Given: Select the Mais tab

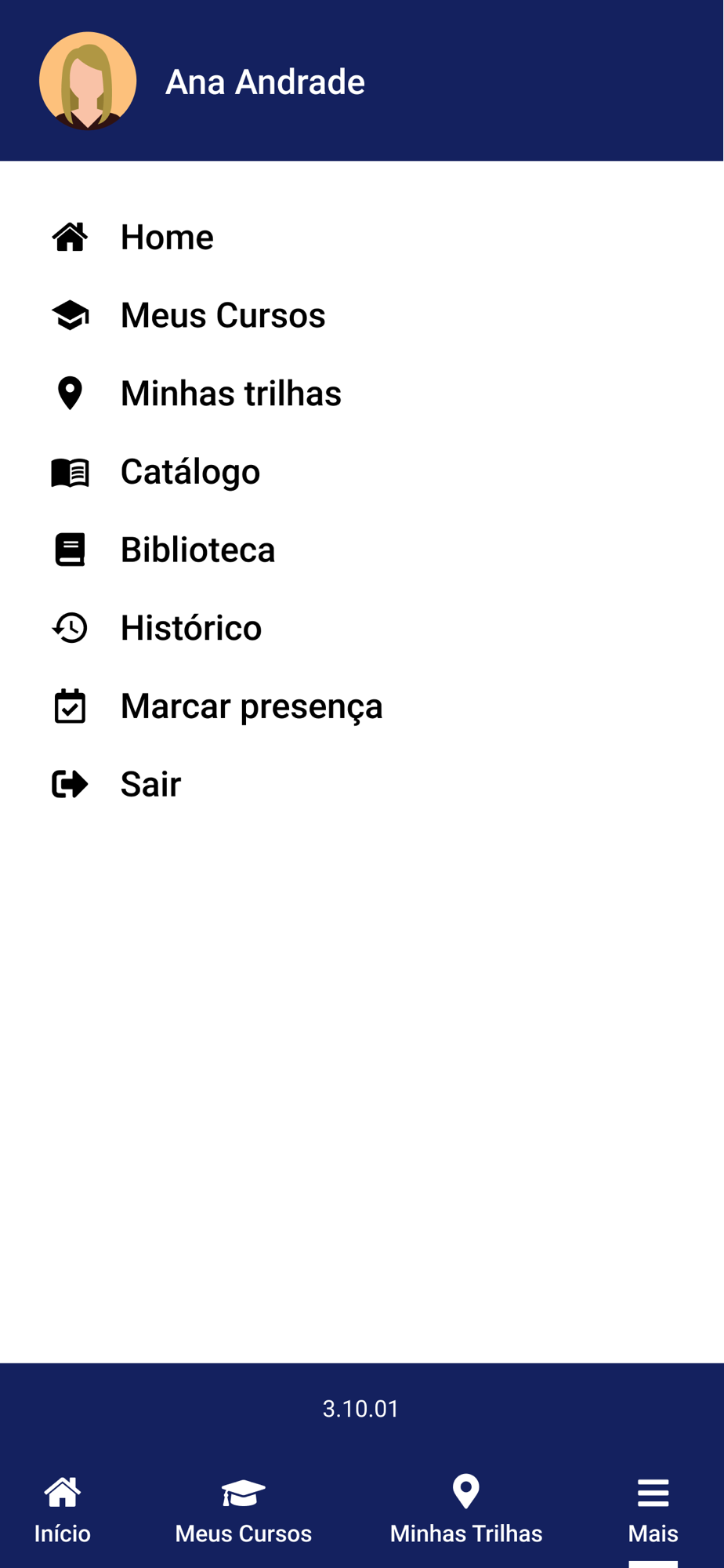Looking at the screenshot, I should click(653, 1511).
